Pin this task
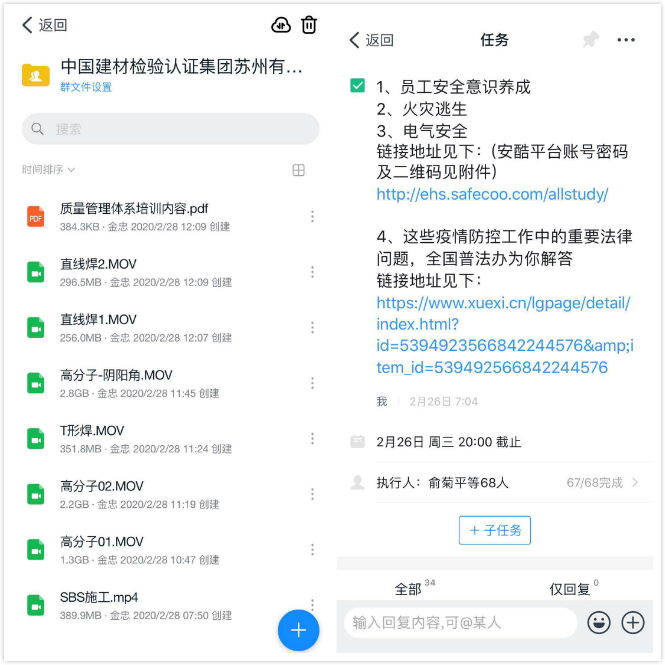The width and height of the screenshot is (665, 665). tap(591, 40)
